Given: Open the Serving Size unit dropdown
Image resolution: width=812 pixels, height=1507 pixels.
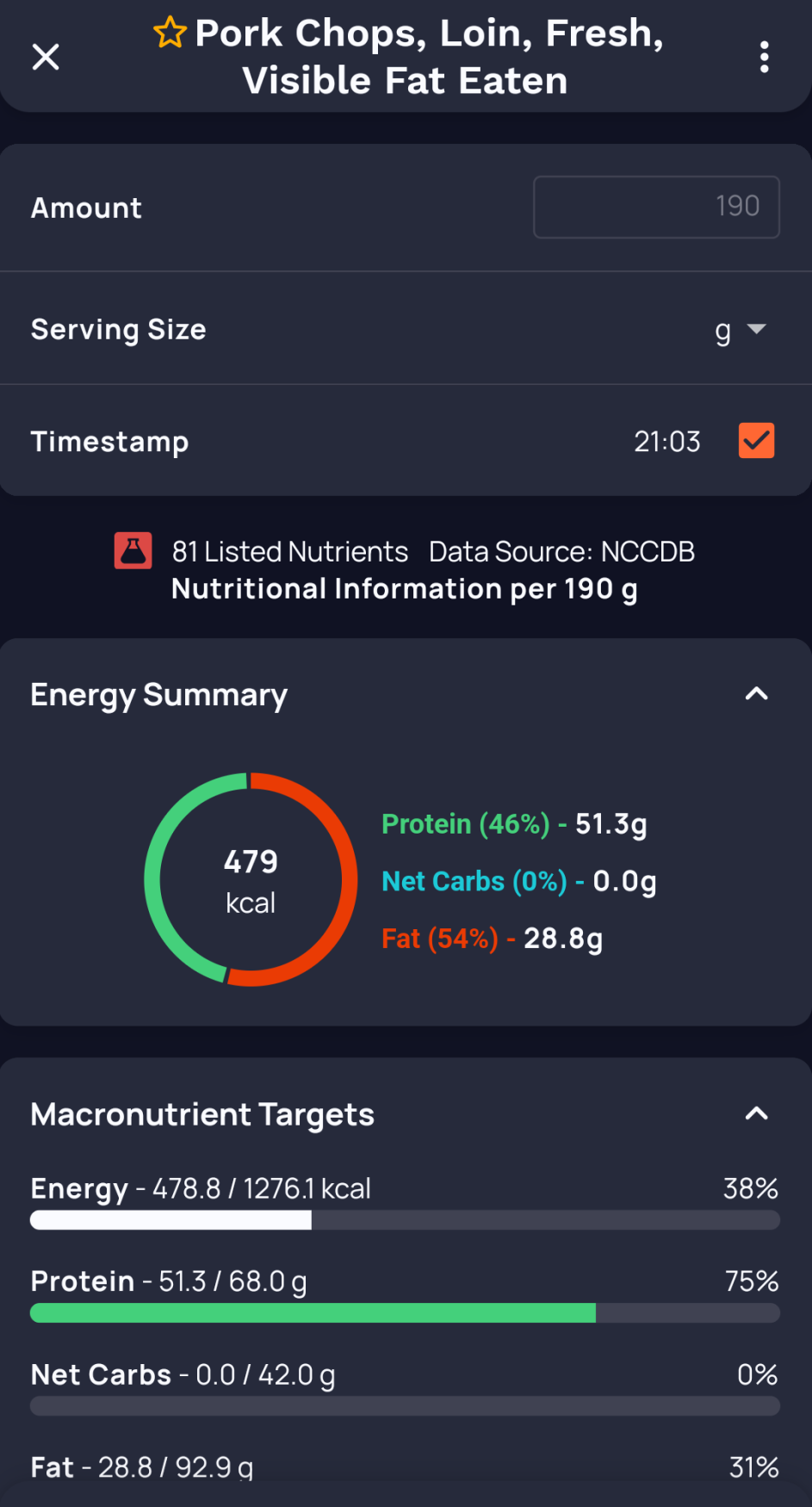Looking at the screenshot, I should [741, 330].
